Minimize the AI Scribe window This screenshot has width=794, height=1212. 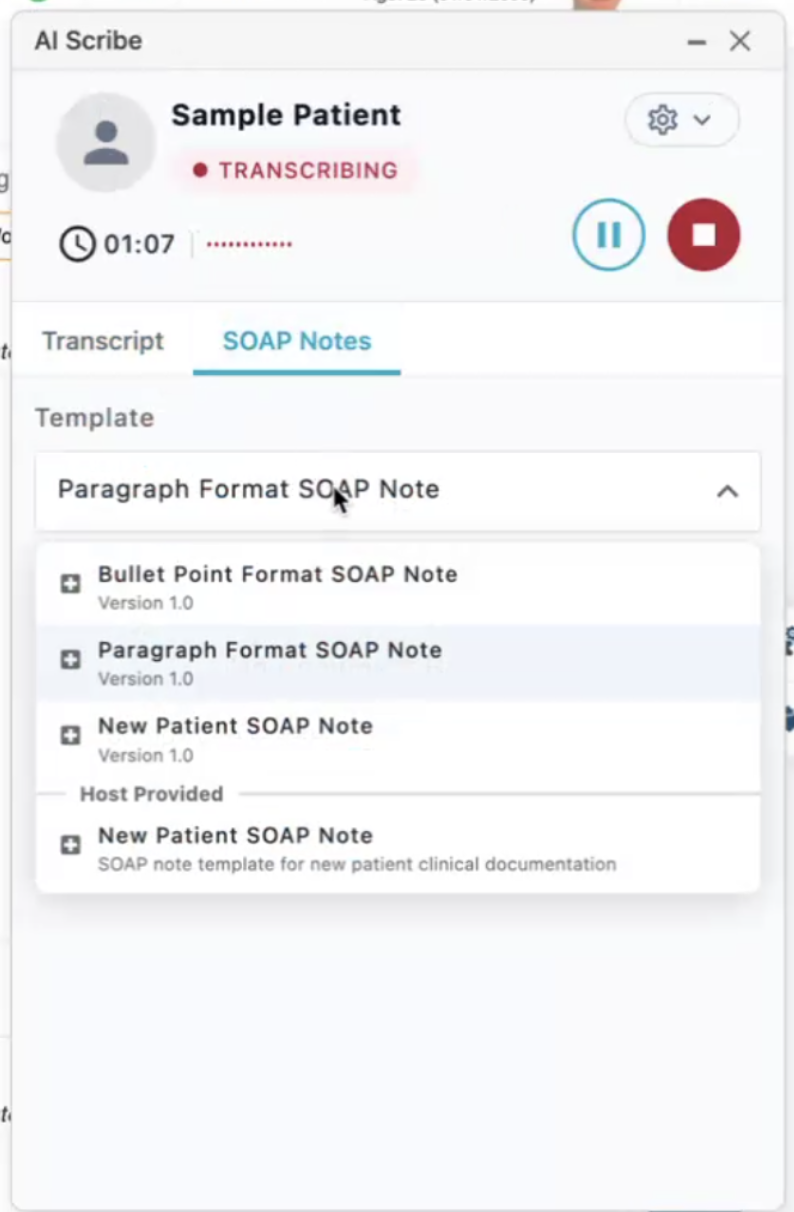point(697,42)
